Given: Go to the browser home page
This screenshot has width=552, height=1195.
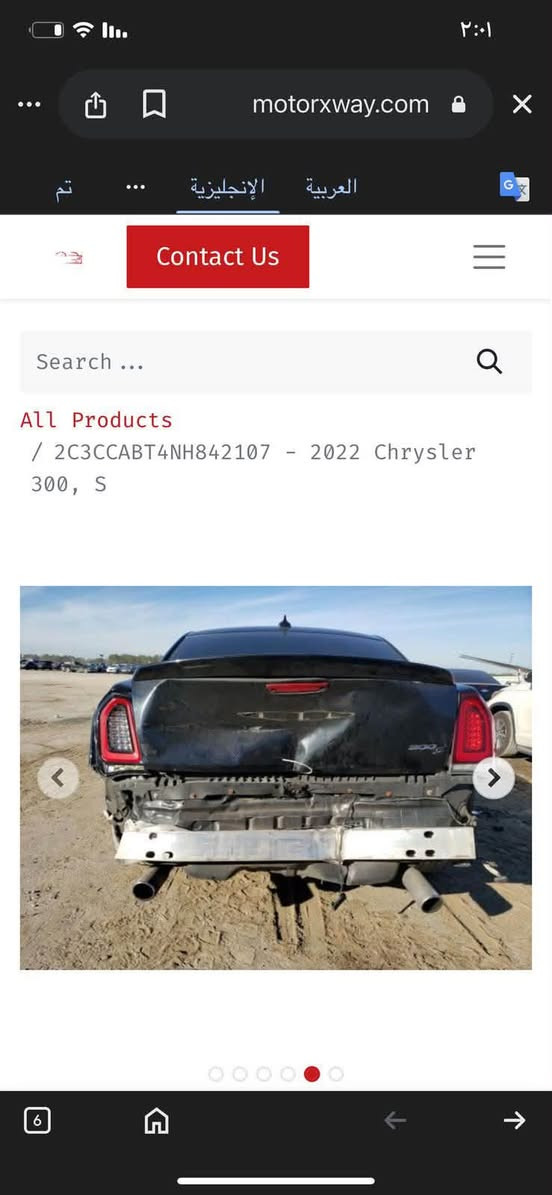Looking at the screenshot, I should click(156, 1120).
